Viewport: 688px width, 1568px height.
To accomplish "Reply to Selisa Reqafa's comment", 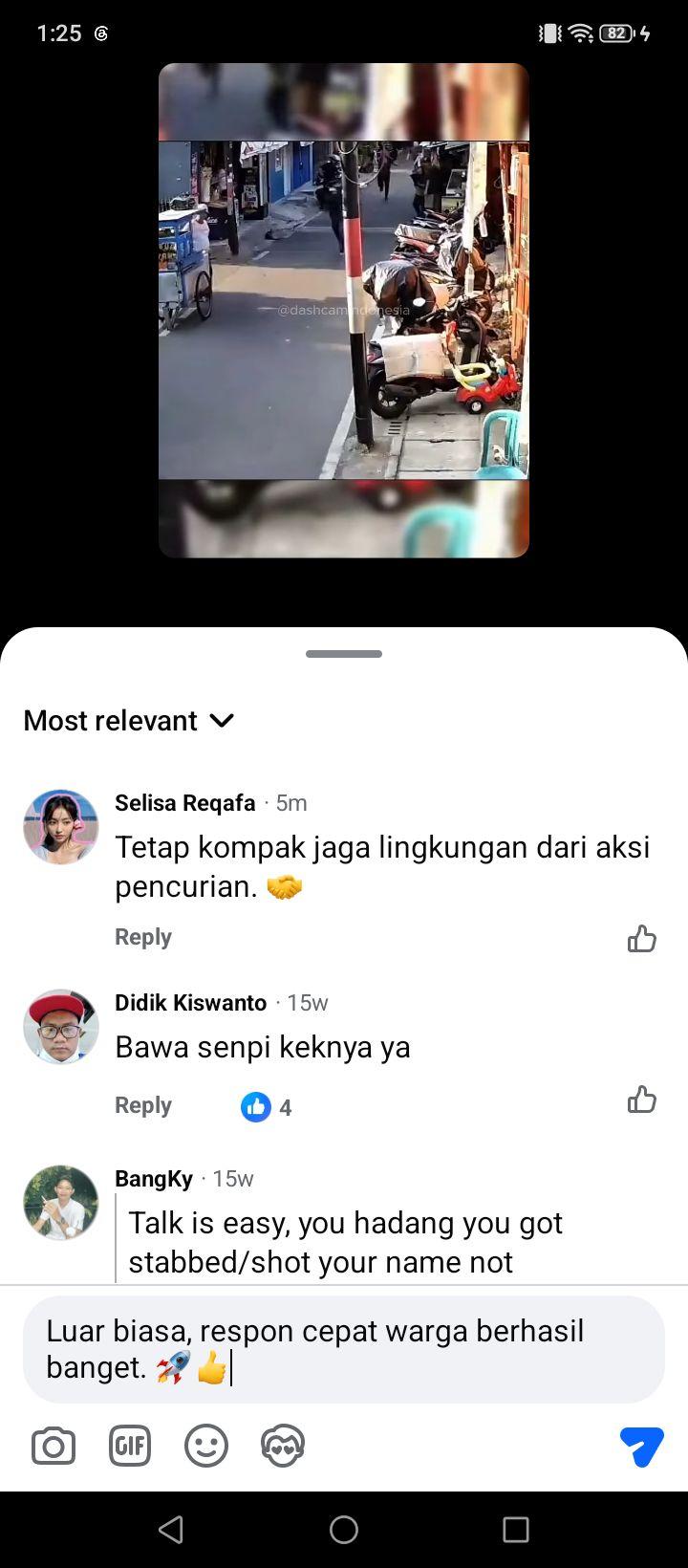I will (143, 937).
